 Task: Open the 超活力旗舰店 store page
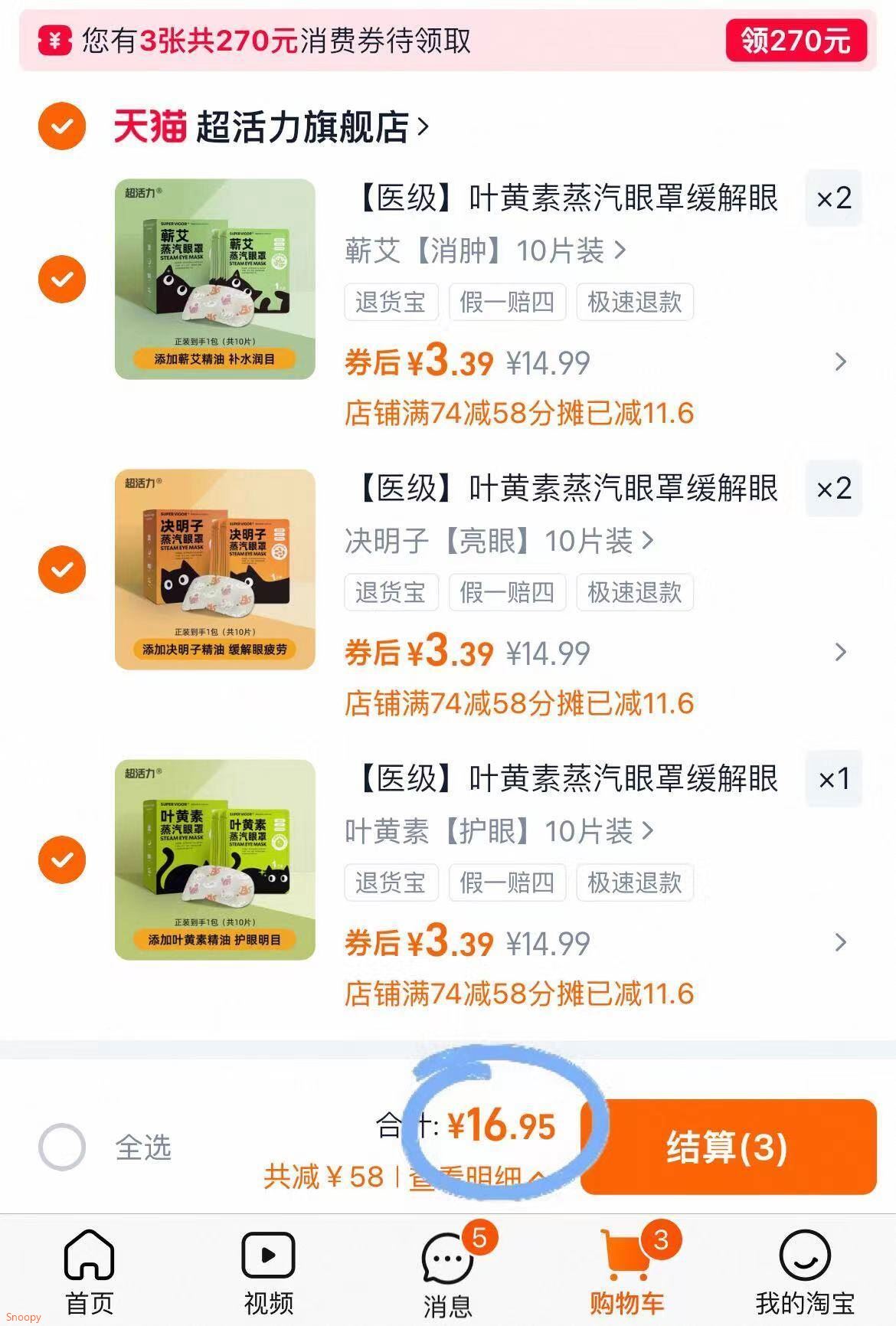(x=305, y=127)
